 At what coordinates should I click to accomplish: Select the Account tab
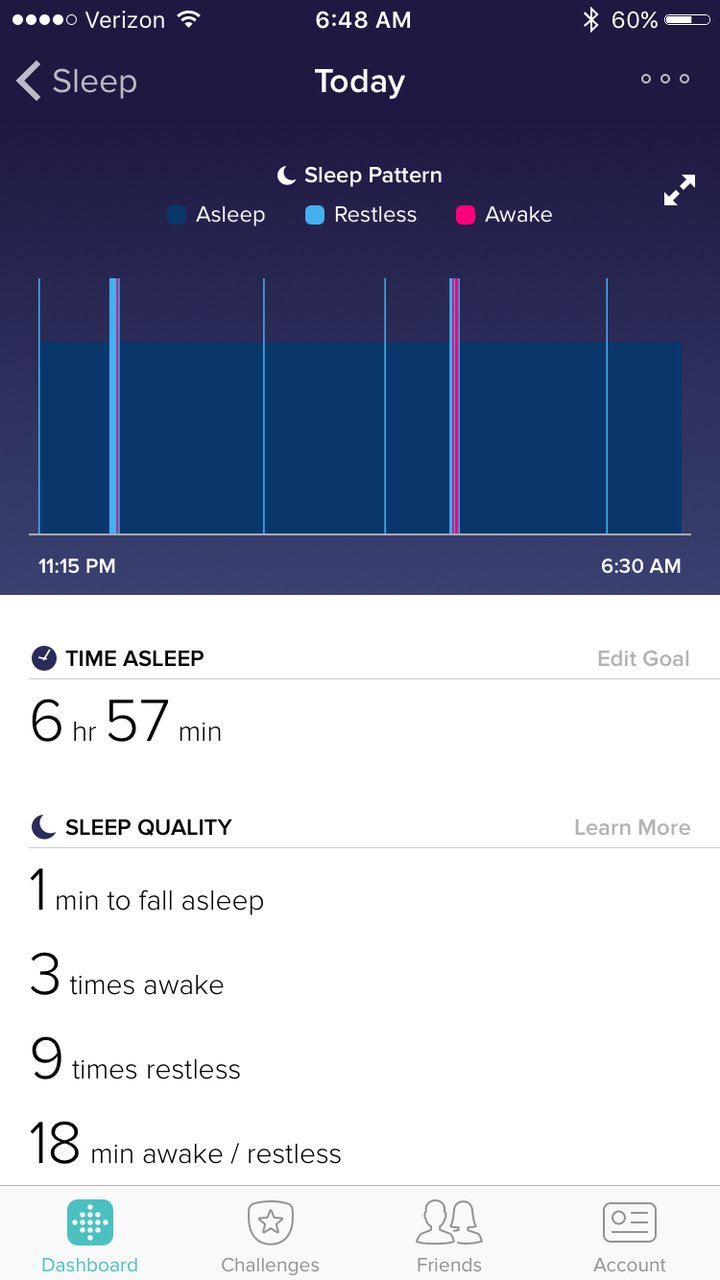pyautogui.click(x=629, y=1235)
